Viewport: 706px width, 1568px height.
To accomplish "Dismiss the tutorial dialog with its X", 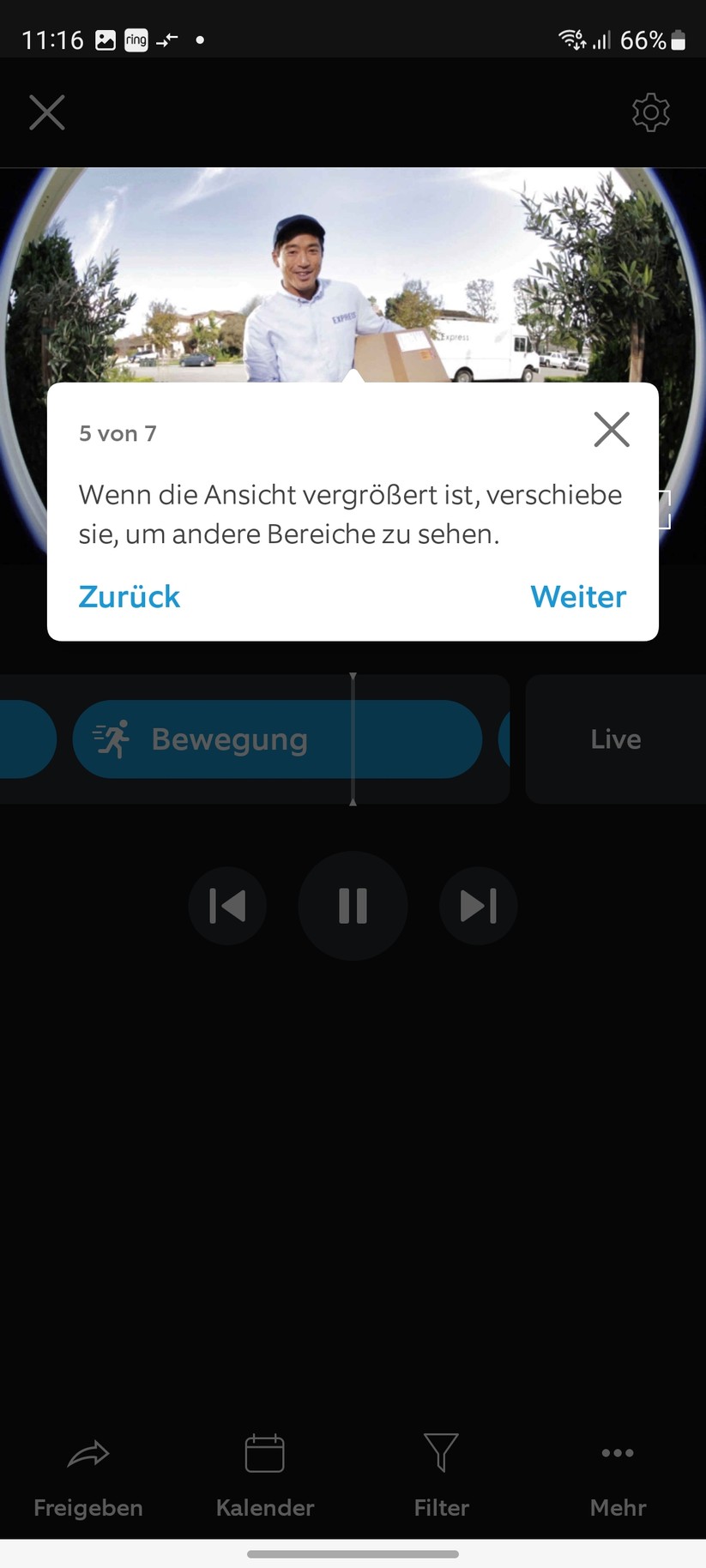I will [x=611, y=430].
